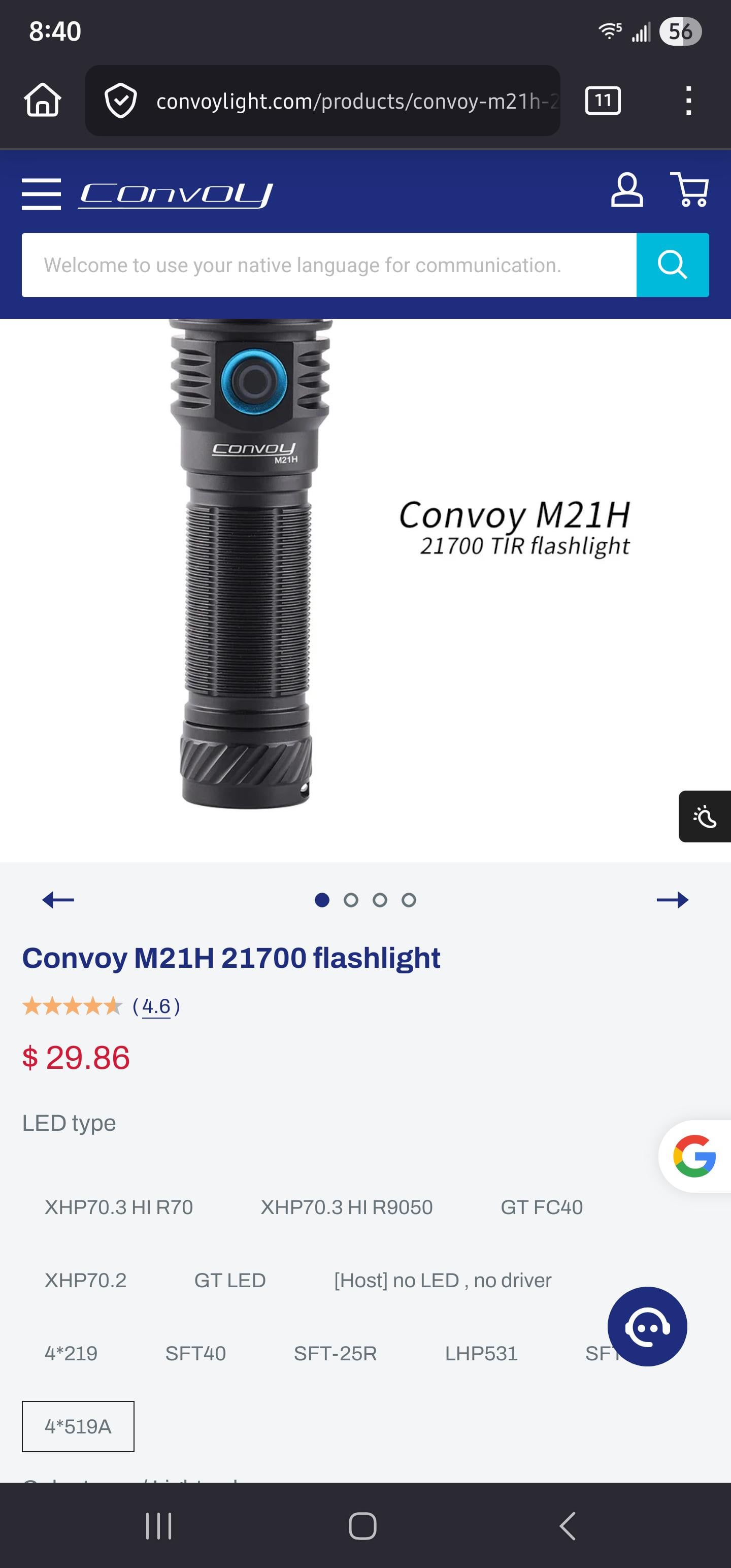Pick the GT LED option
Viewport: 731px width, 1568px height.
tap(229, 1280)
